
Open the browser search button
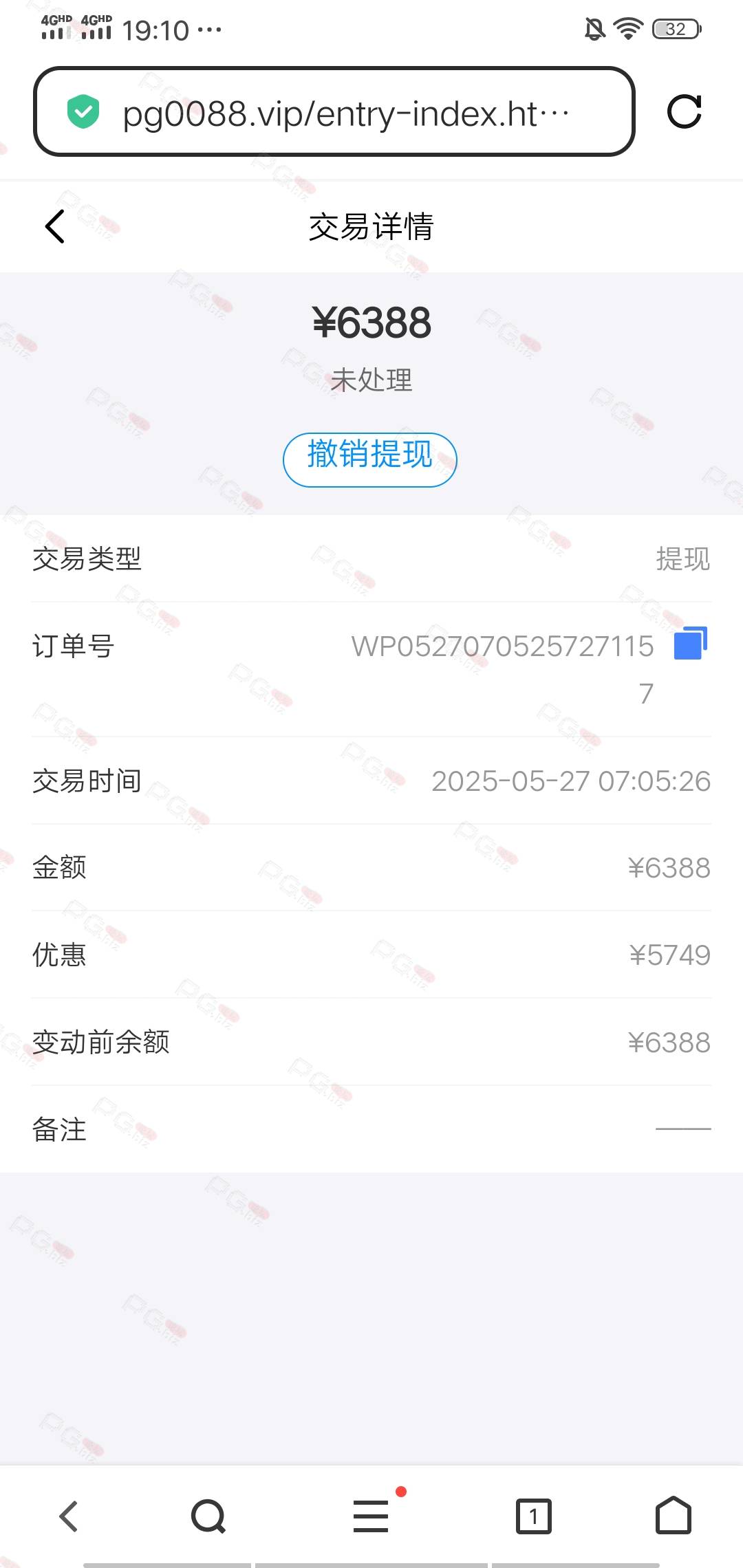click(x=208, y=1516)
